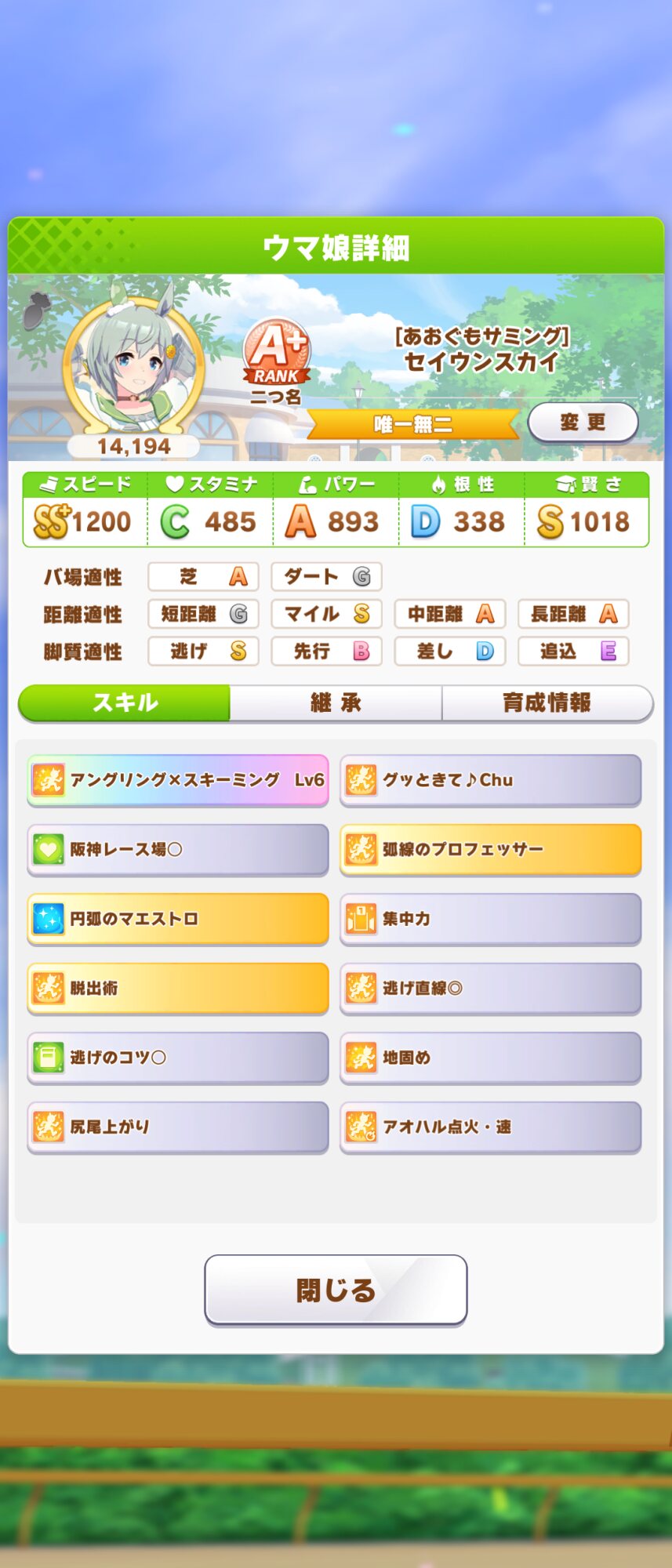Open the 弧線のプロフェッサー skill
The image size is (672, 1568).
[490, 849]
